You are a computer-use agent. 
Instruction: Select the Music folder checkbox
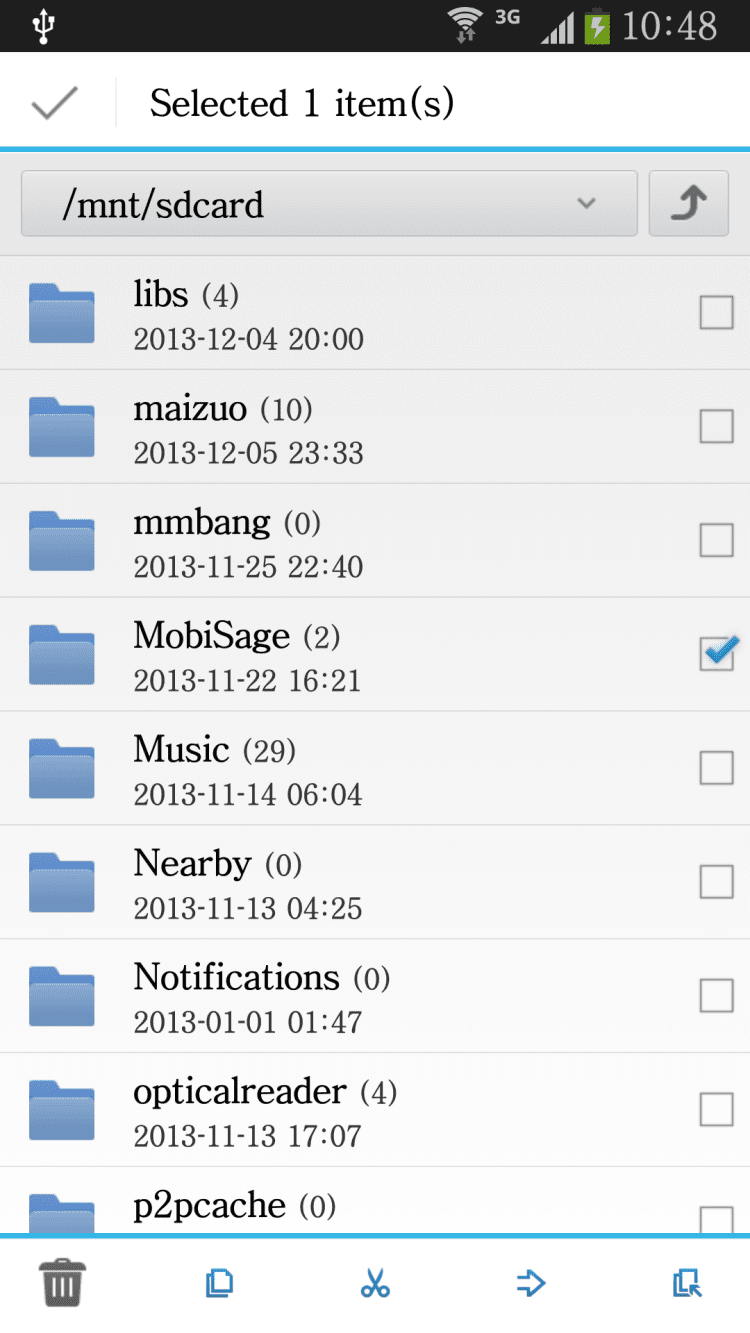pos(716,768)
